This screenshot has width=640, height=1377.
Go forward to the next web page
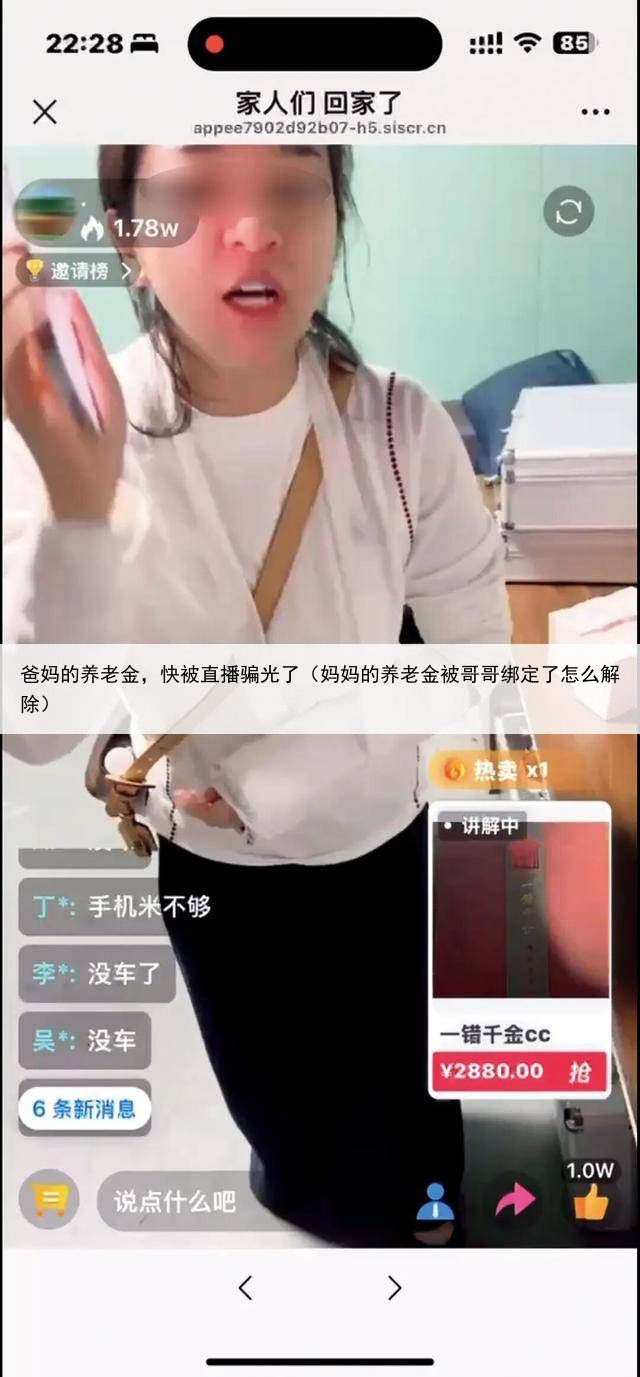tap(394, 1288)
